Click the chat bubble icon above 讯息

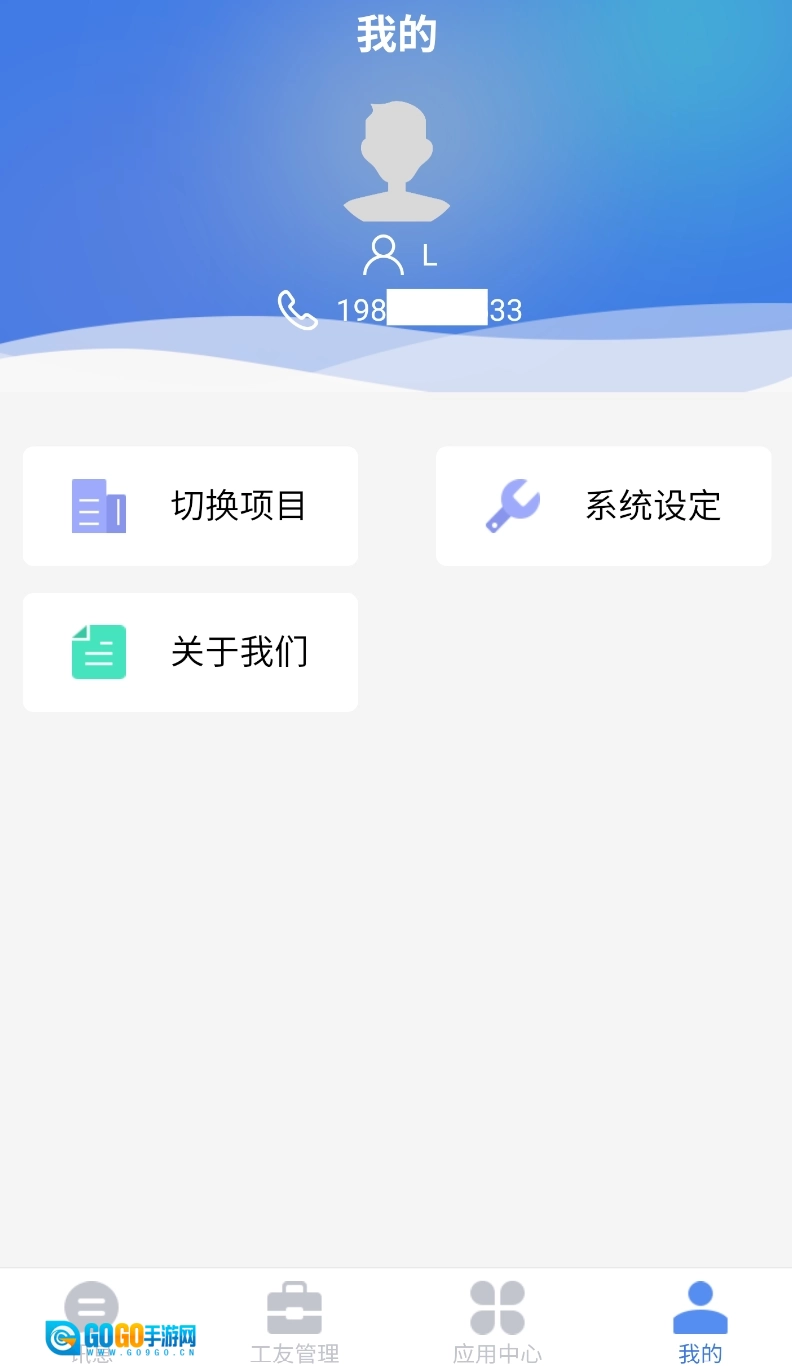(x=93, y=1305)
